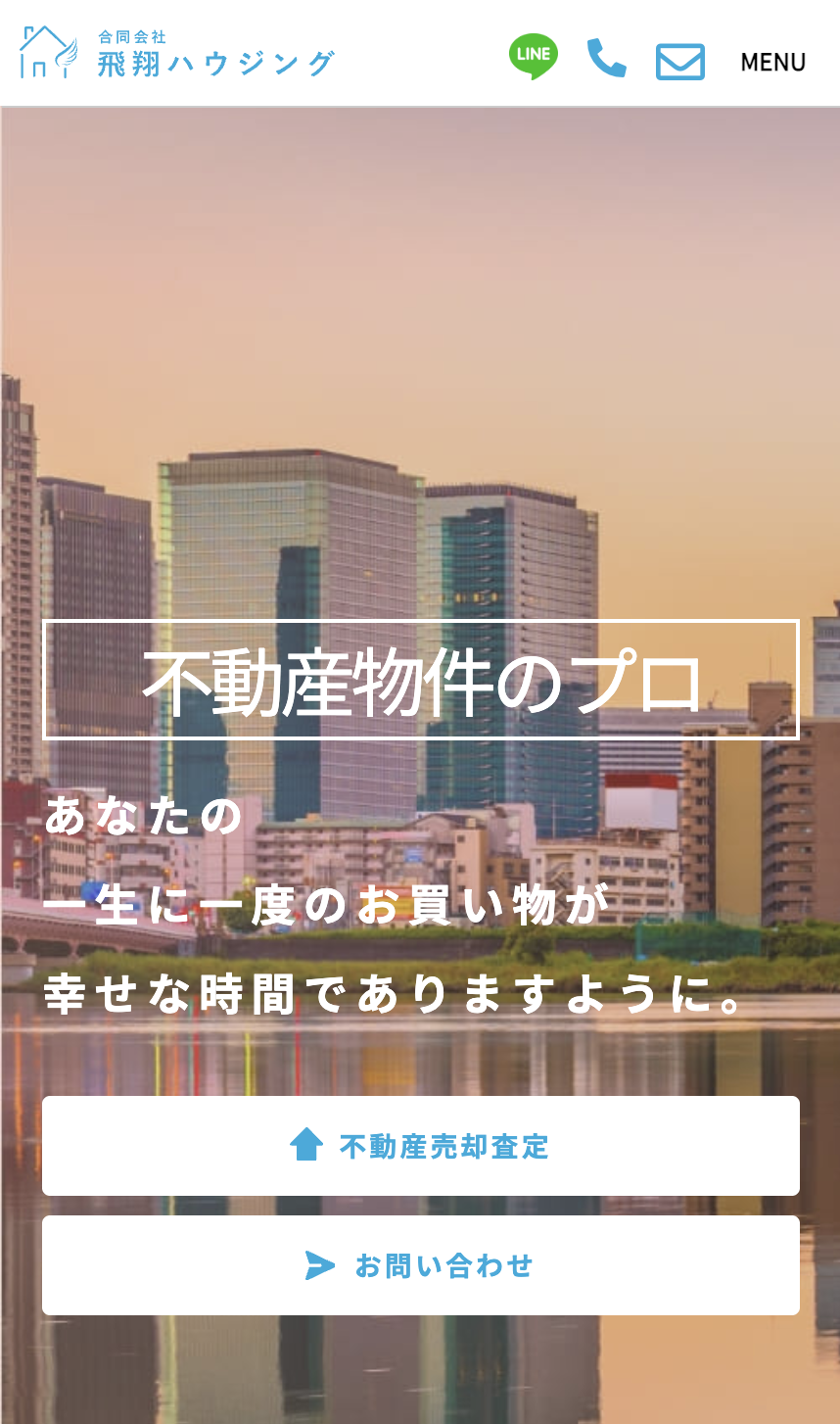Tap the phone call icon
Image resolution: width=840 pixels, height=1424 pixels.
coord(606,59)
